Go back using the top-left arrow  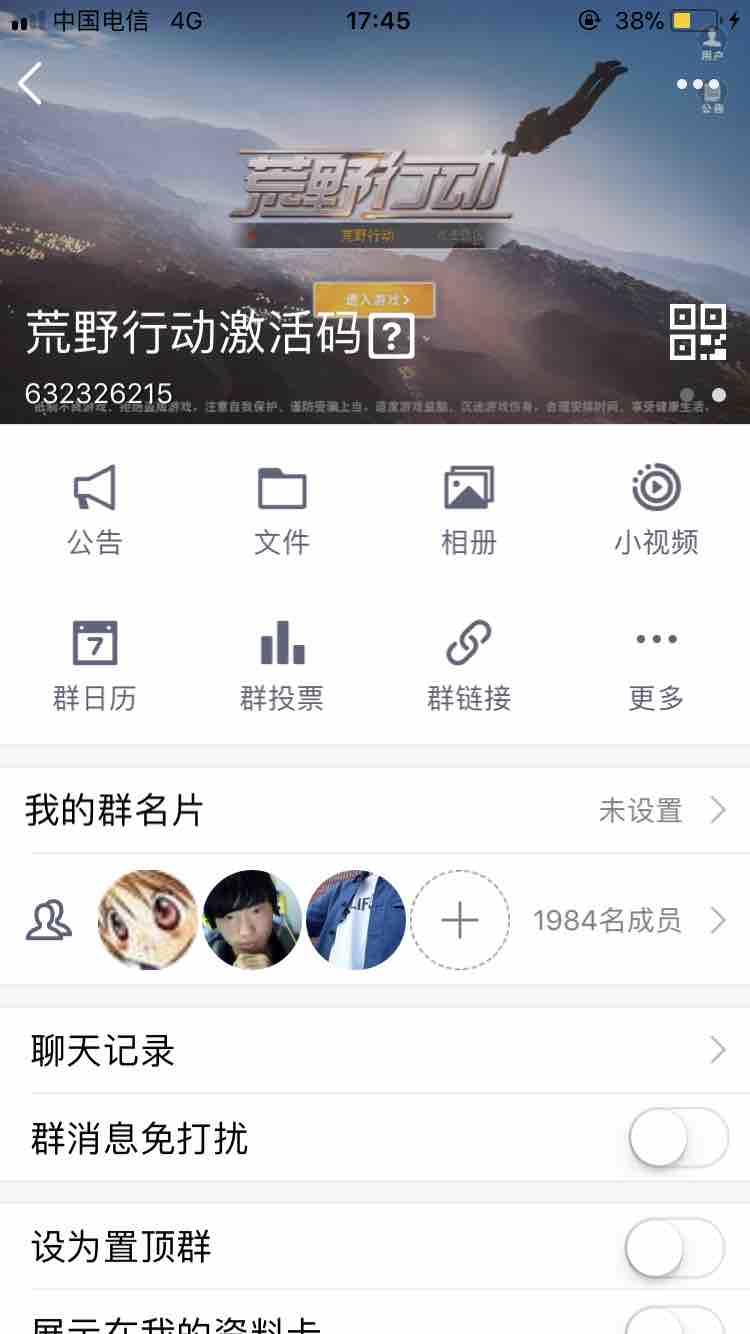pos(31,83)
